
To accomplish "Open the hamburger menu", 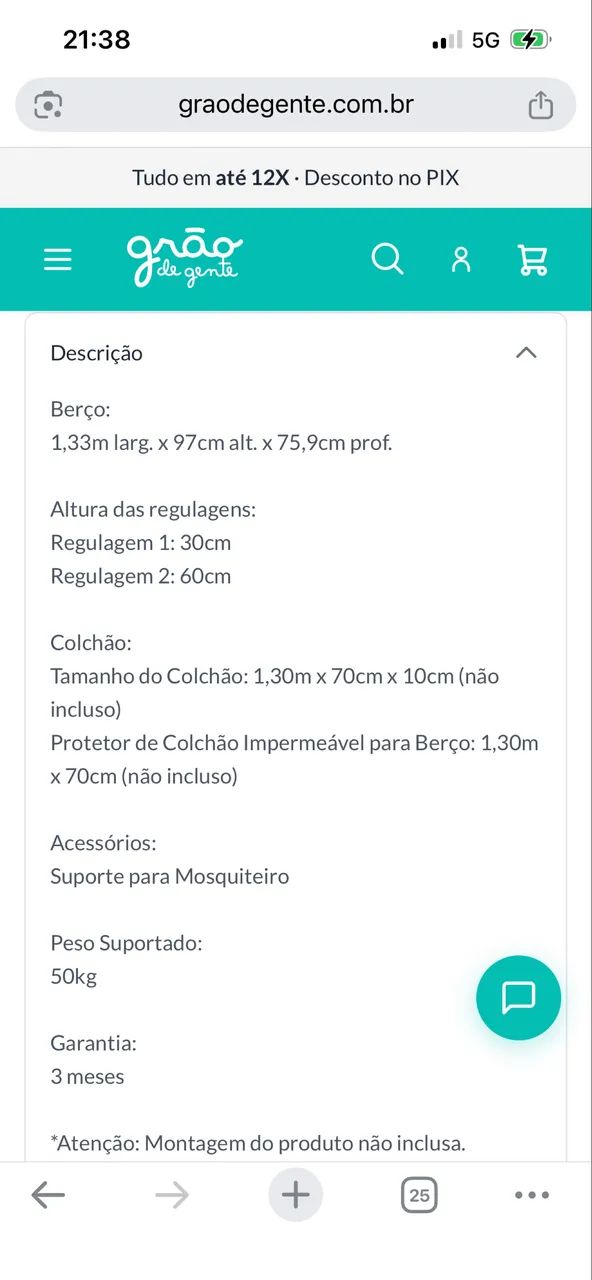I will click(58, 260).
